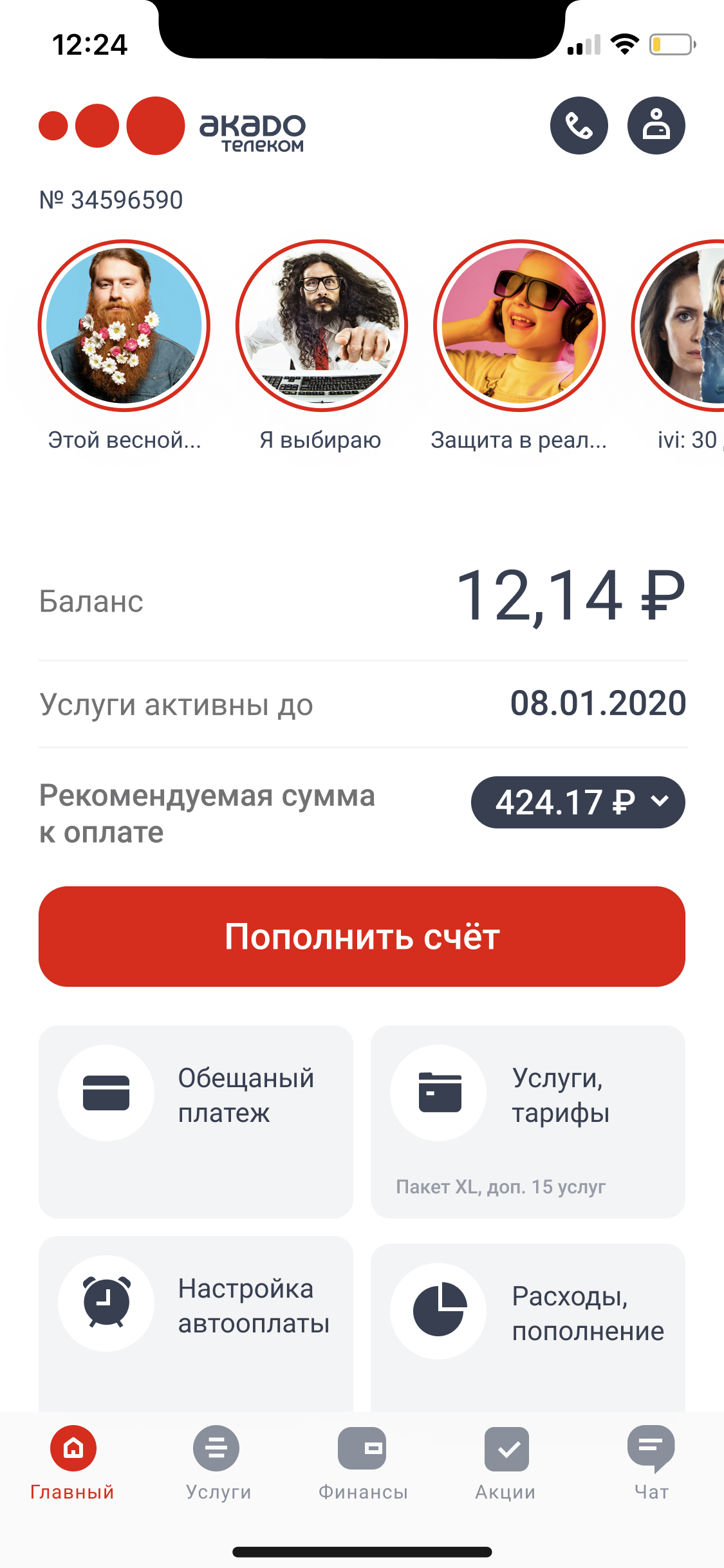The width and height of the screenshot is (724, 1568).
Task: Open the 'Услуги, тарифы' card
Action: [x=528, y=1121]
